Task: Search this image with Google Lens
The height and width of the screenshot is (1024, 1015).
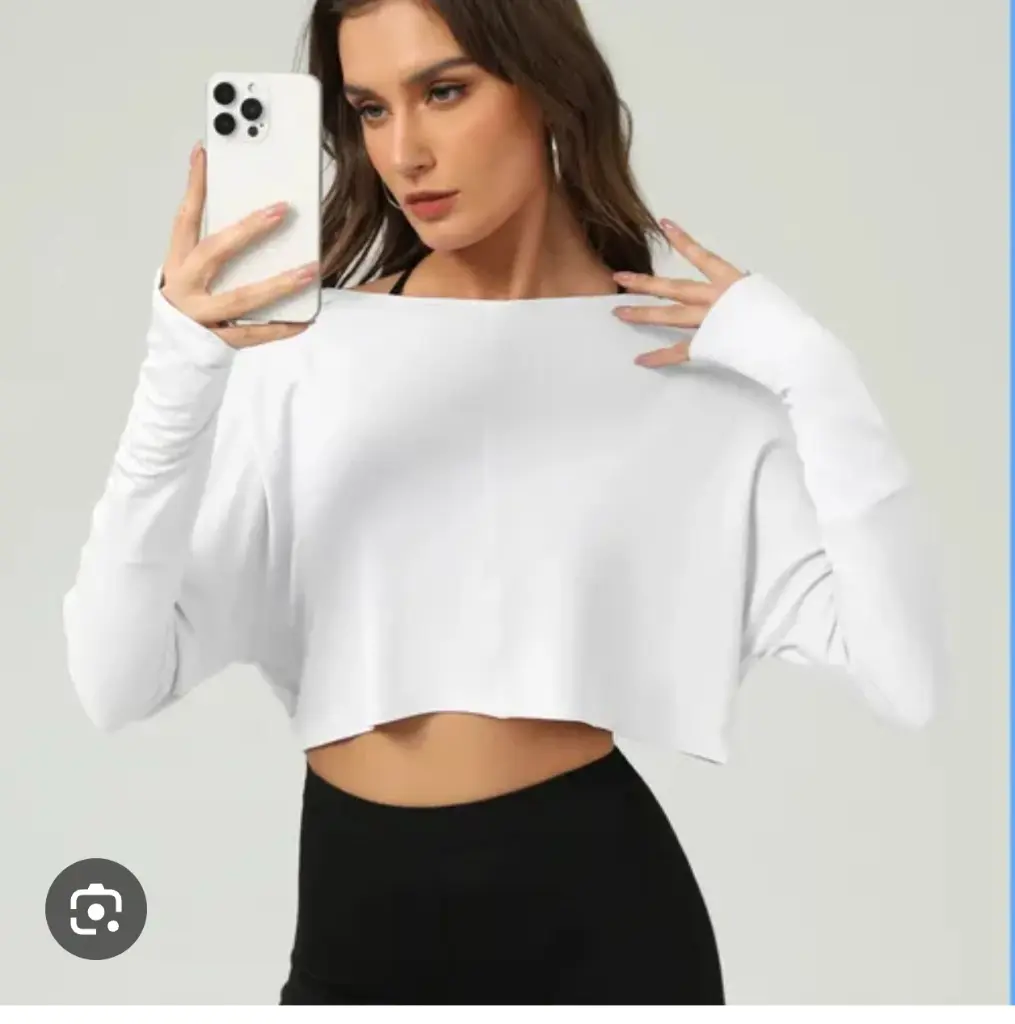Action: 96,908
